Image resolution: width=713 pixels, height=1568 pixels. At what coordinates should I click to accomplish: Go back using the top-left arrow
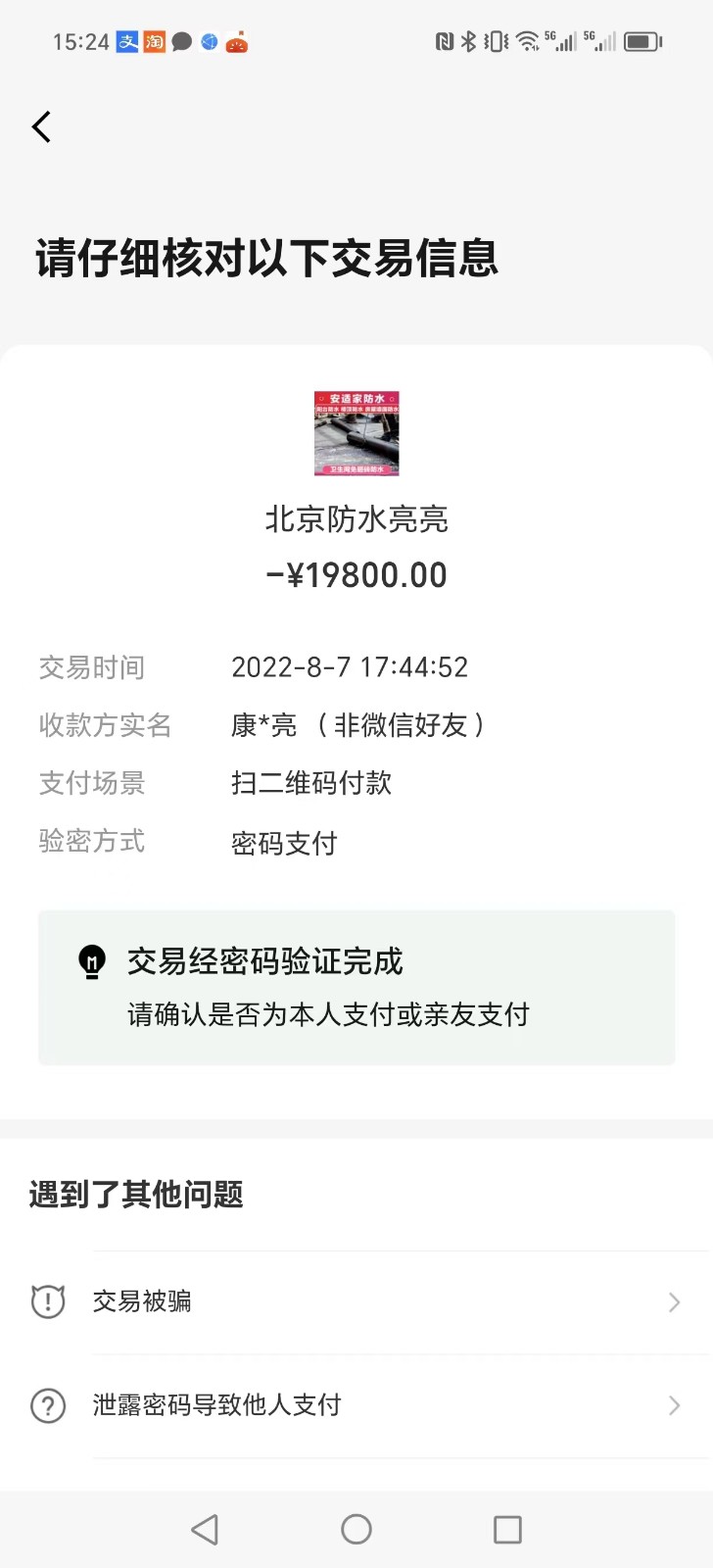[x=41, y=126]
